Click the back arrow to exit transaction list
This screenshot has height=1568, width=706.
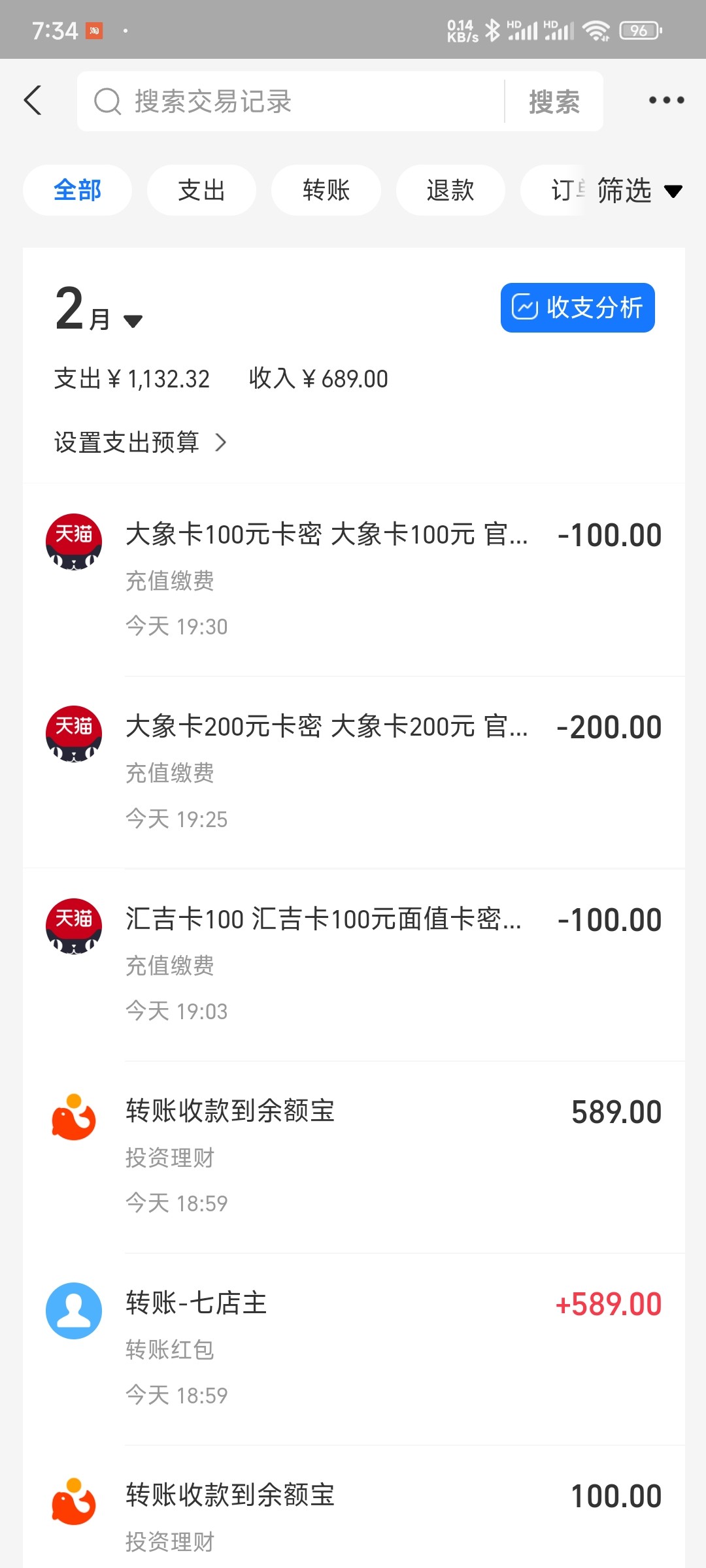pos(33,100)
